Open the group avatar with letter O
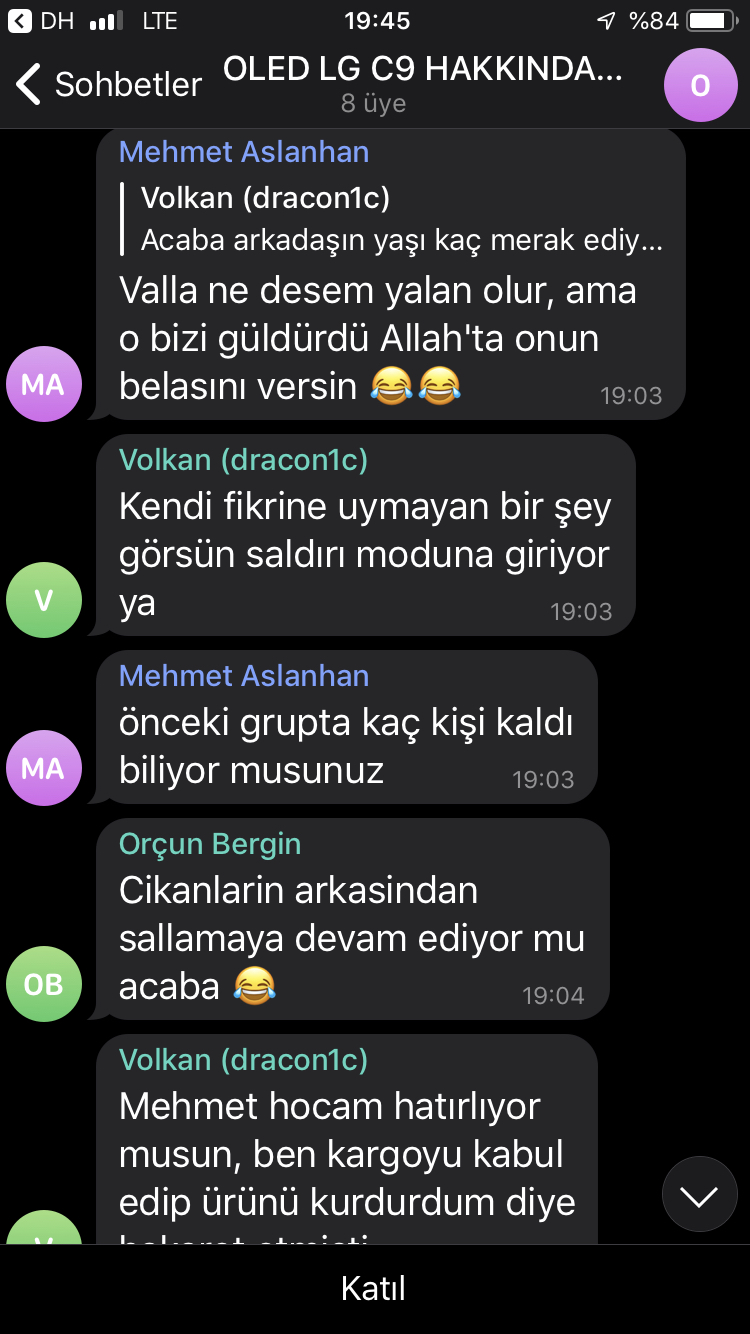The image size is (750, 1334). 700,85
